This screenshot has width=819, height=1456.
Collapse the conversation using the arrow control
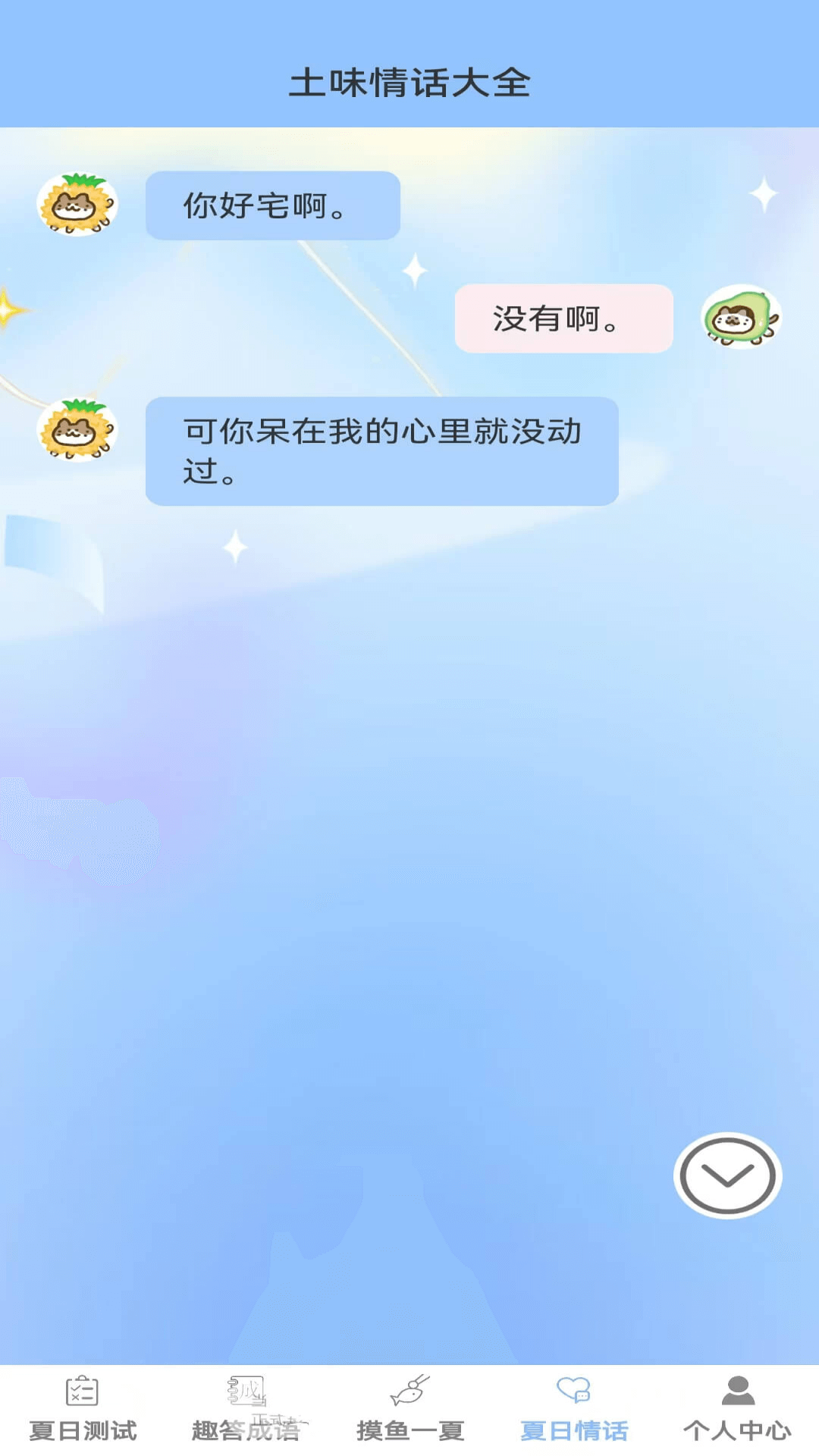[x=726, y=1174]
